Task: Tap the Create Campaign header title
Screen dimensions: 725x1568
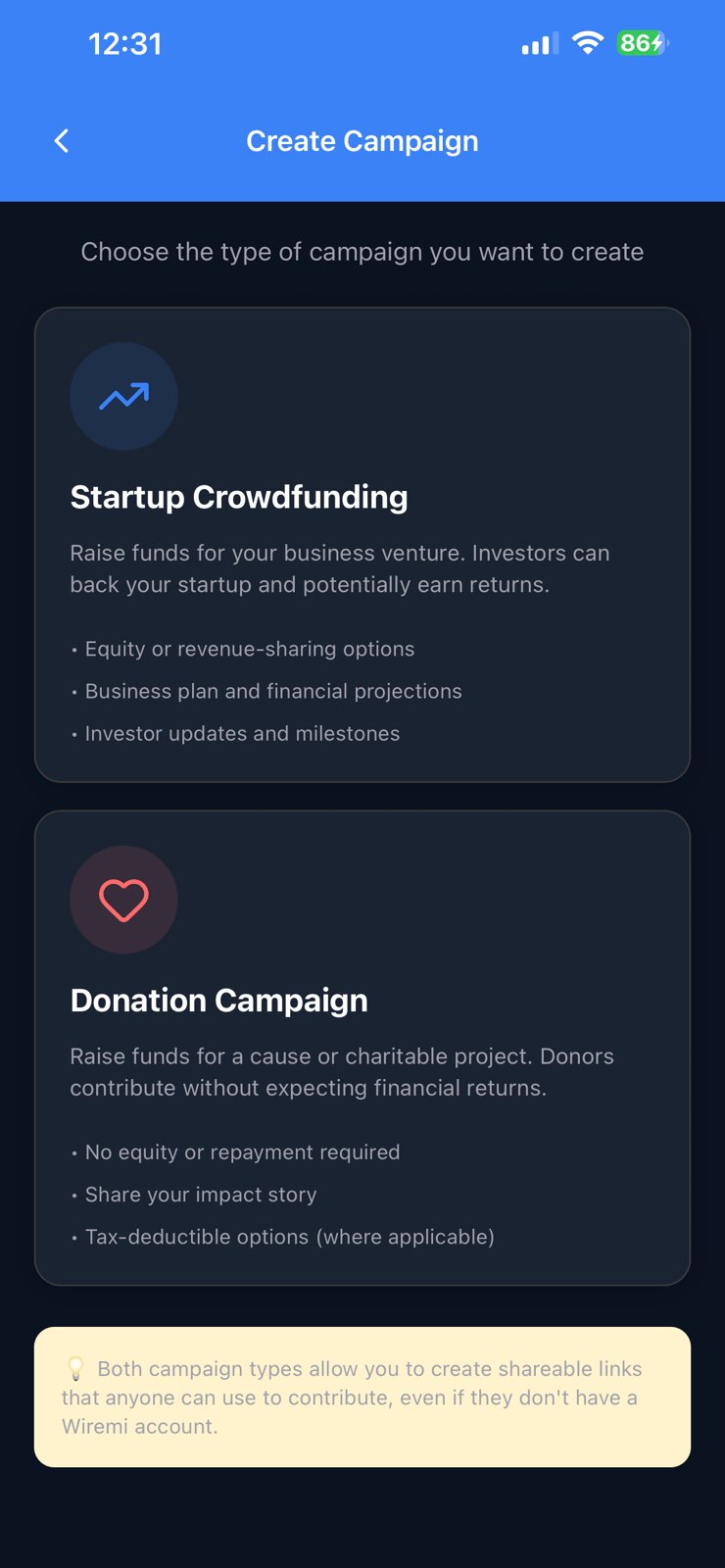Action: click(x=362, y=140)
